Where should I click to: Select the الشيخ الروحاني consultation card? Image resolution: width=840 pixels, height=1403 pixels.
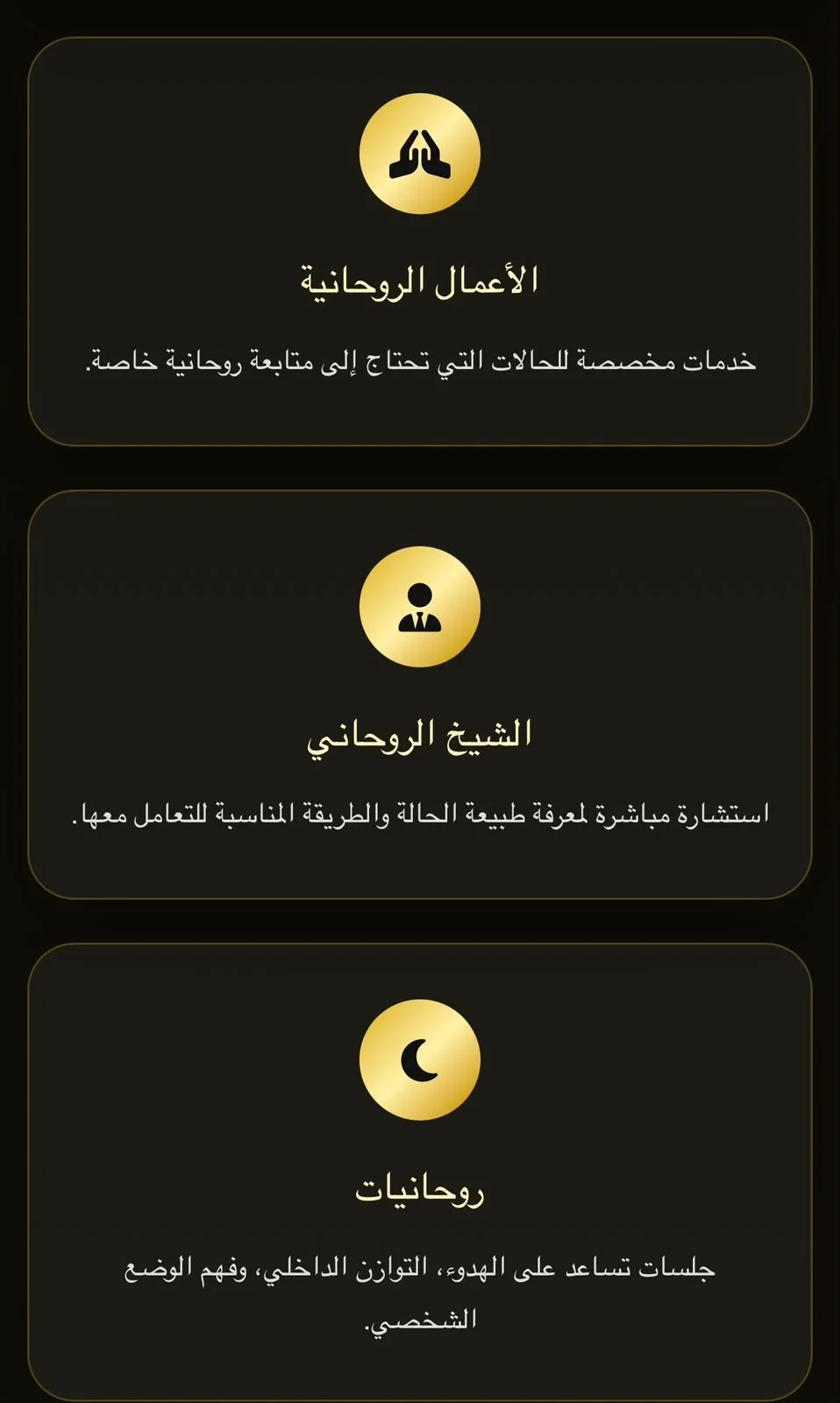coord(420,694)
